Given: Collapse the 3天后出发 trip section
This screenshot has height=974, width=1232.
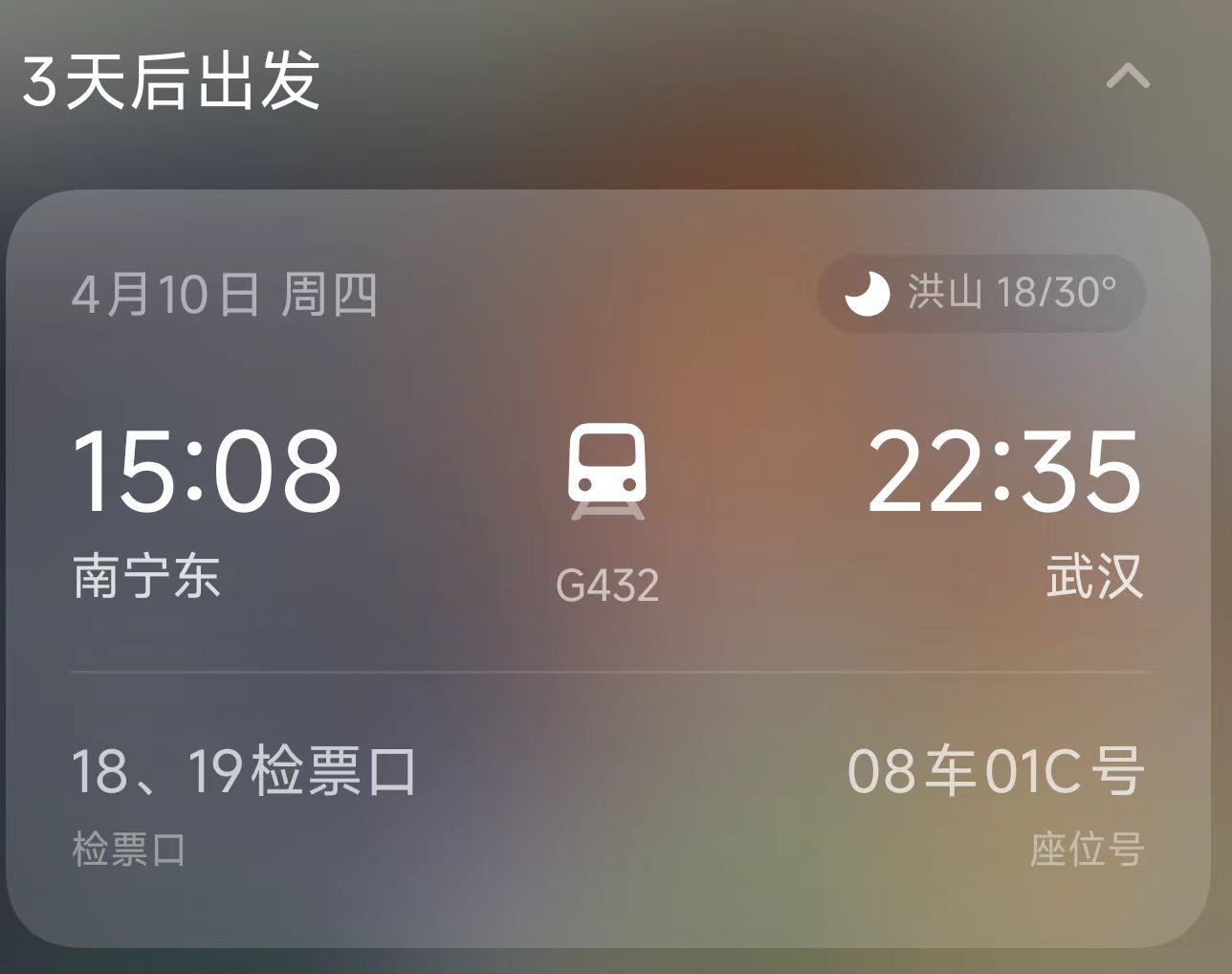Looking at the screenshot, I should click(x=1128, y=77).
